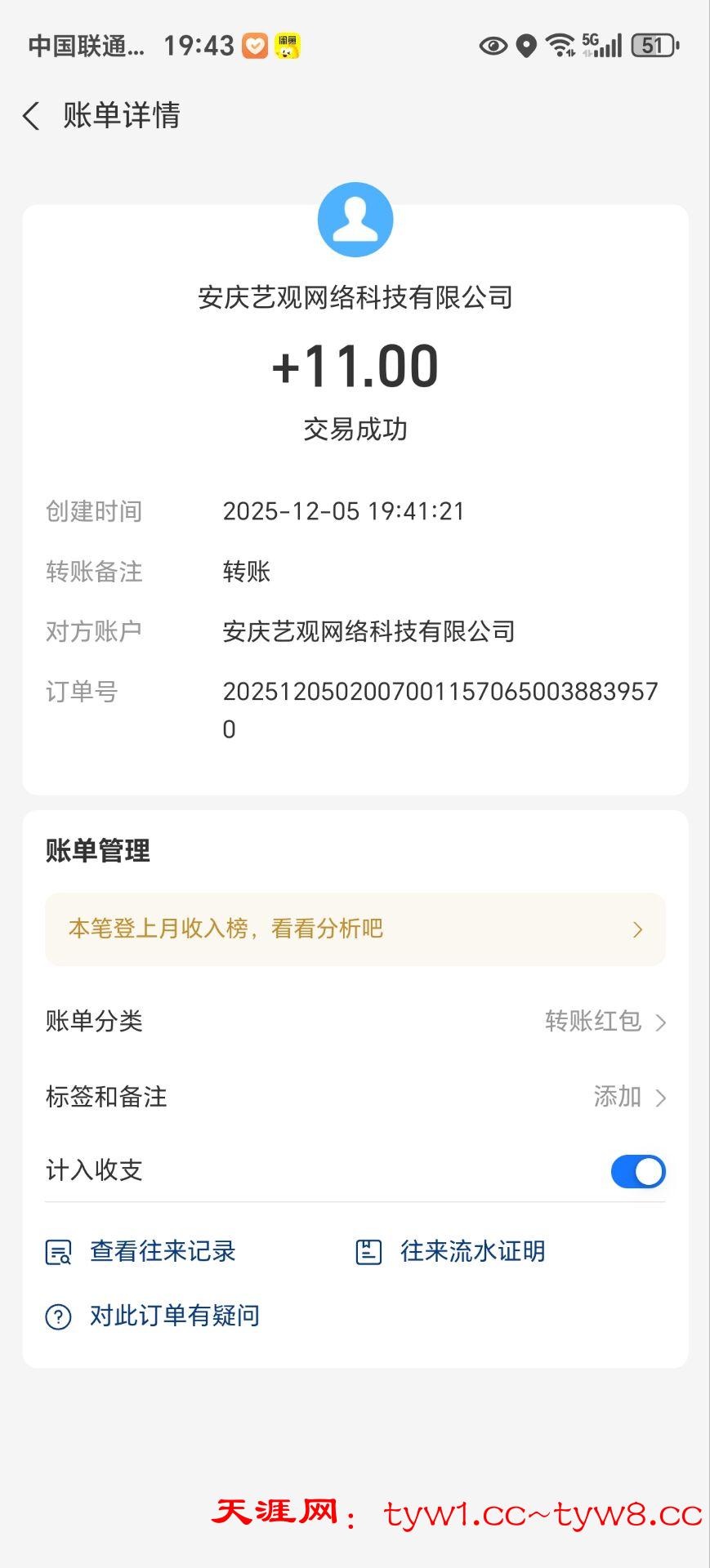Image resolution: width=710 pixels, height=1568 pixels.
Task: Toggle the 计入收支 switch off
Action: (x=637, y=1172)
